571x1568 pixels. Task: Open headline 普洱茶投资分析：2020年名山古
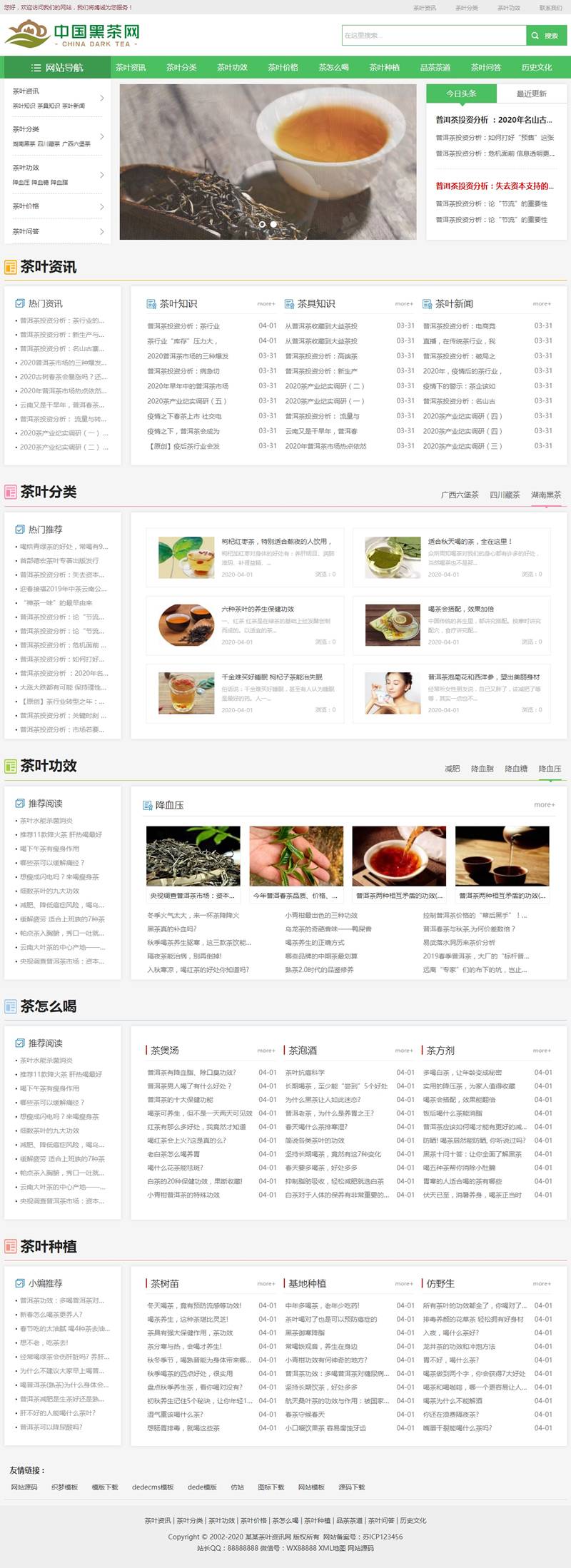coord(494,120)
